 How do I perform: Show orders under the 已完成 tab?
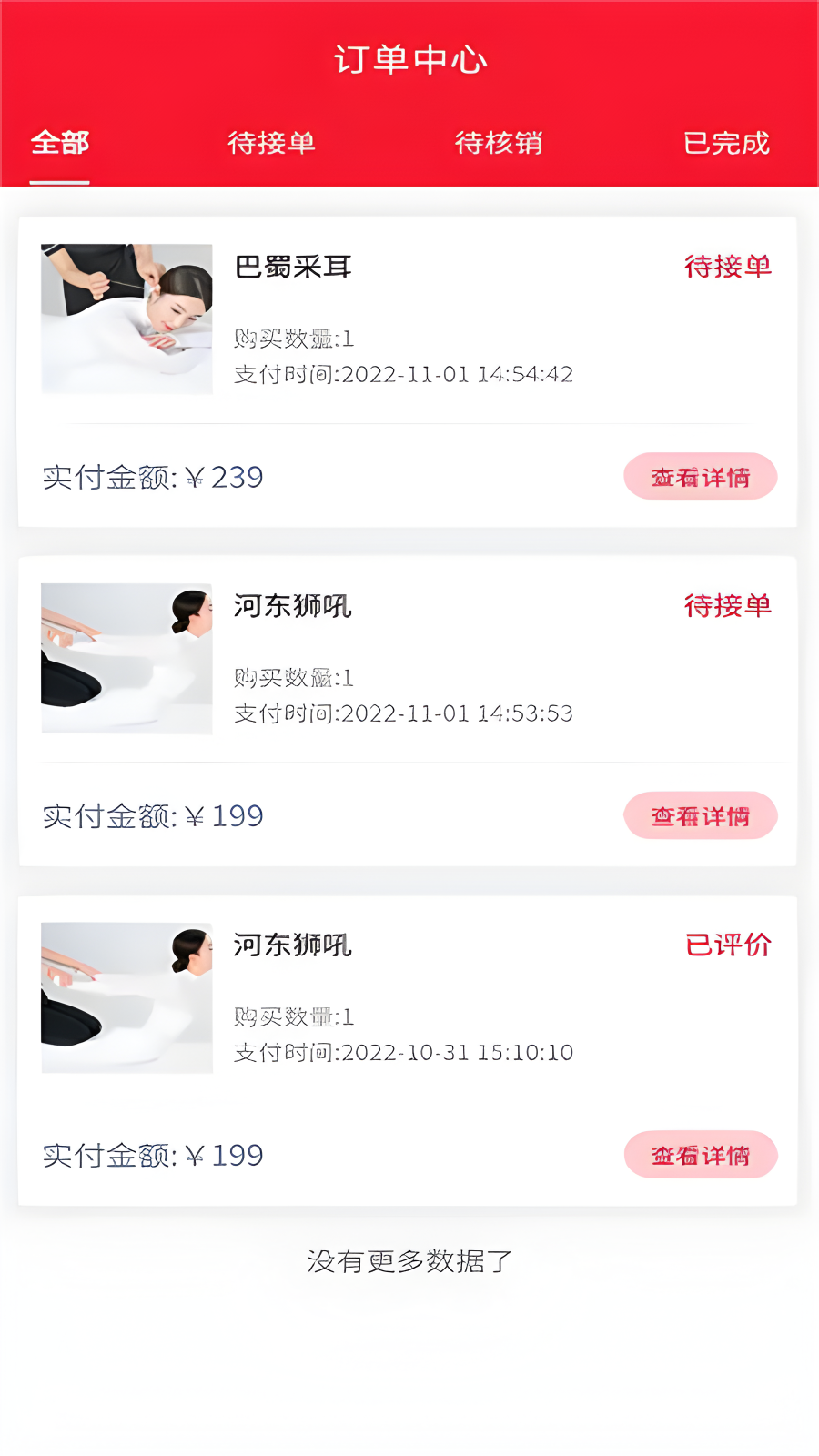726,143
